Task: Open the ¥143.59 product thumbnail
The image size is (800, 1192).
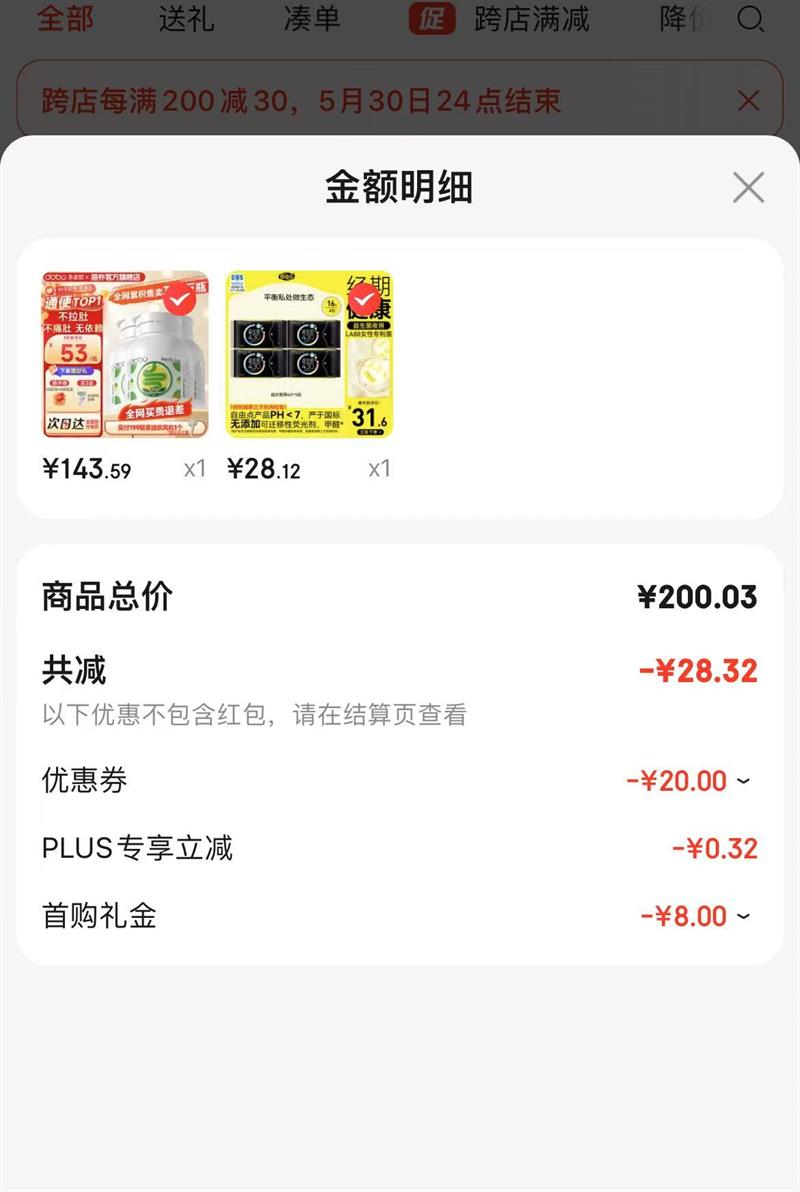Action: (x=125, y=355)
